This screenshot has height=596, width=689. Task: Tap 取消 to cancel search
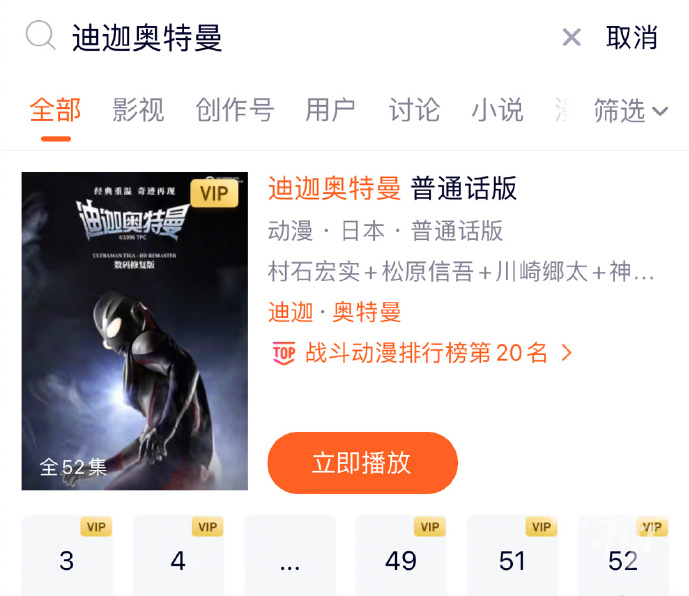pos(632,38)
